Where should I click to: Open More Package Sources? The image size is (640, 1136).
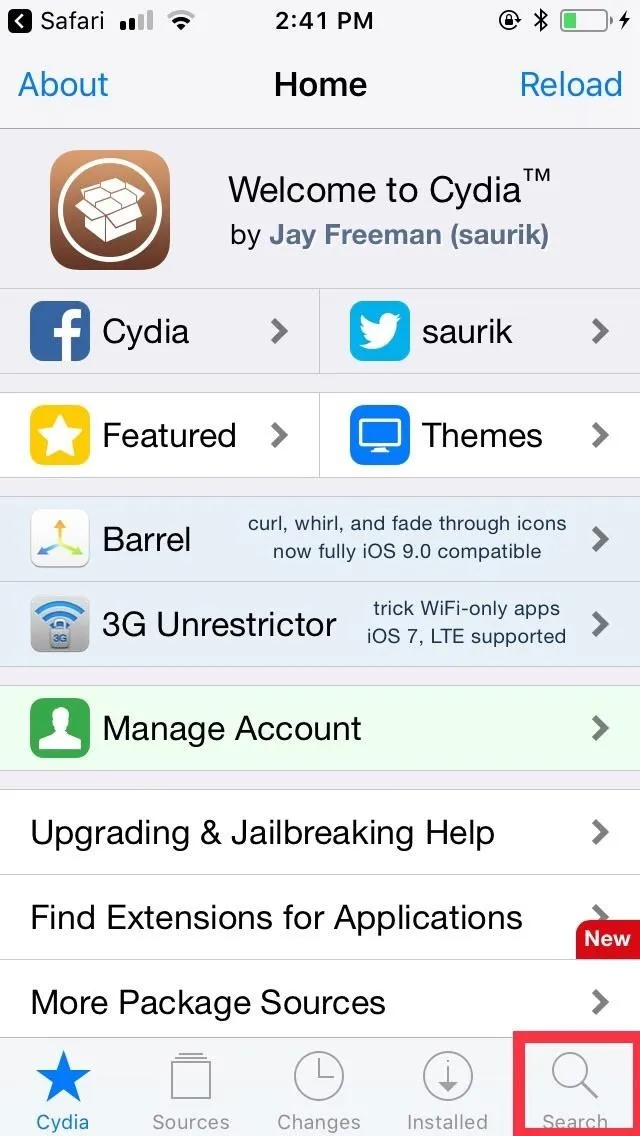[320, 1002]
